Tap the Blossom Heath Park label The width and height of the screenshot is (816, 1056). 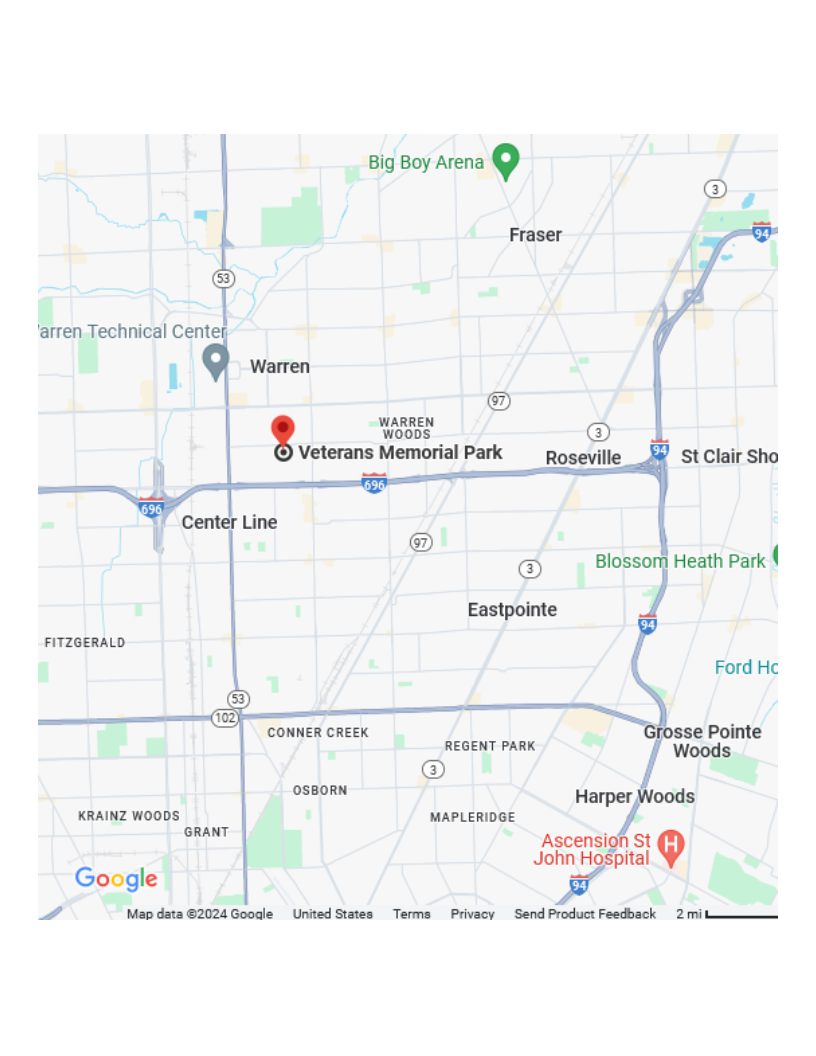680,561
